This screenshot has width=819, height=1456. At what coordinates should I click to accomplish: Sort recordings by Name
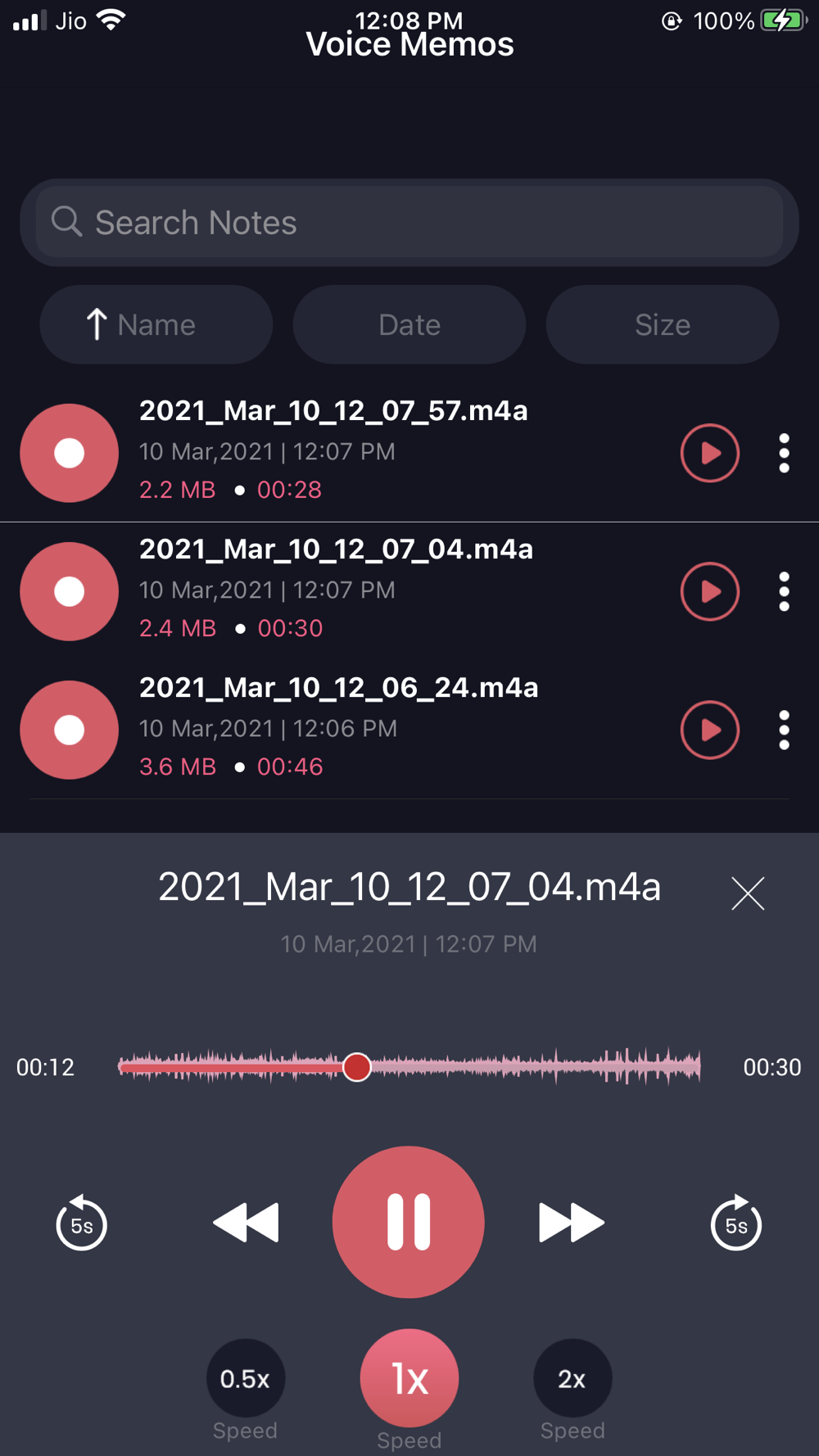pos(156,325)
